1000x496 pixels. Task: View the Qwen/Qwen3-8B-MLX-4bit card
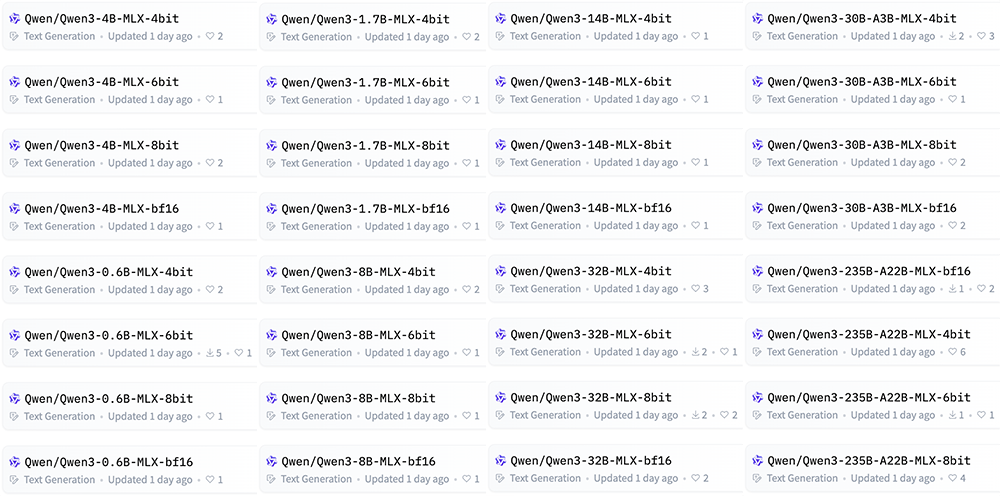click(358, 272)
